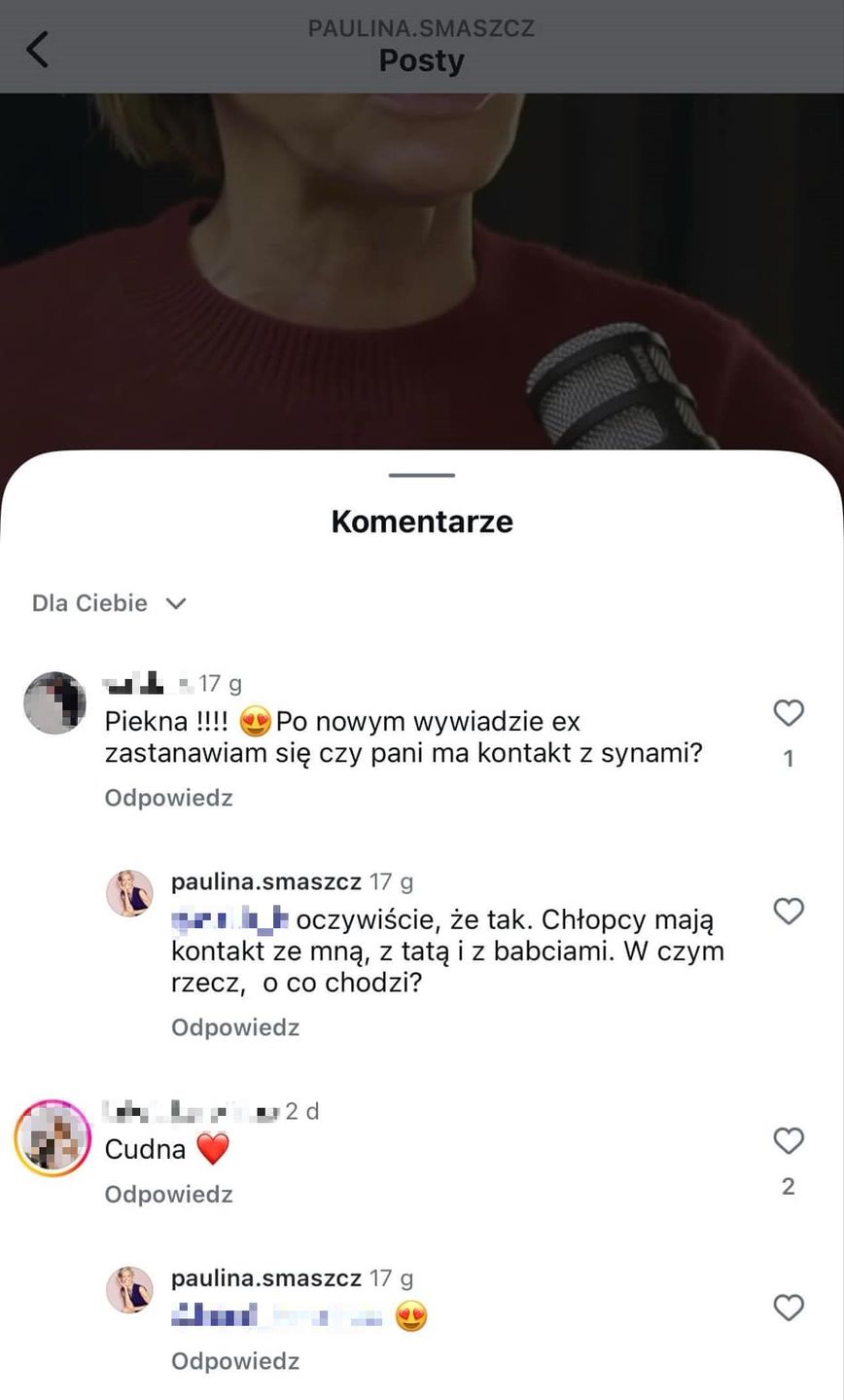This screenshot has width=844, height=1400.
Task: Reply to the 'Cudna' comment
Action: [168, 1194]
